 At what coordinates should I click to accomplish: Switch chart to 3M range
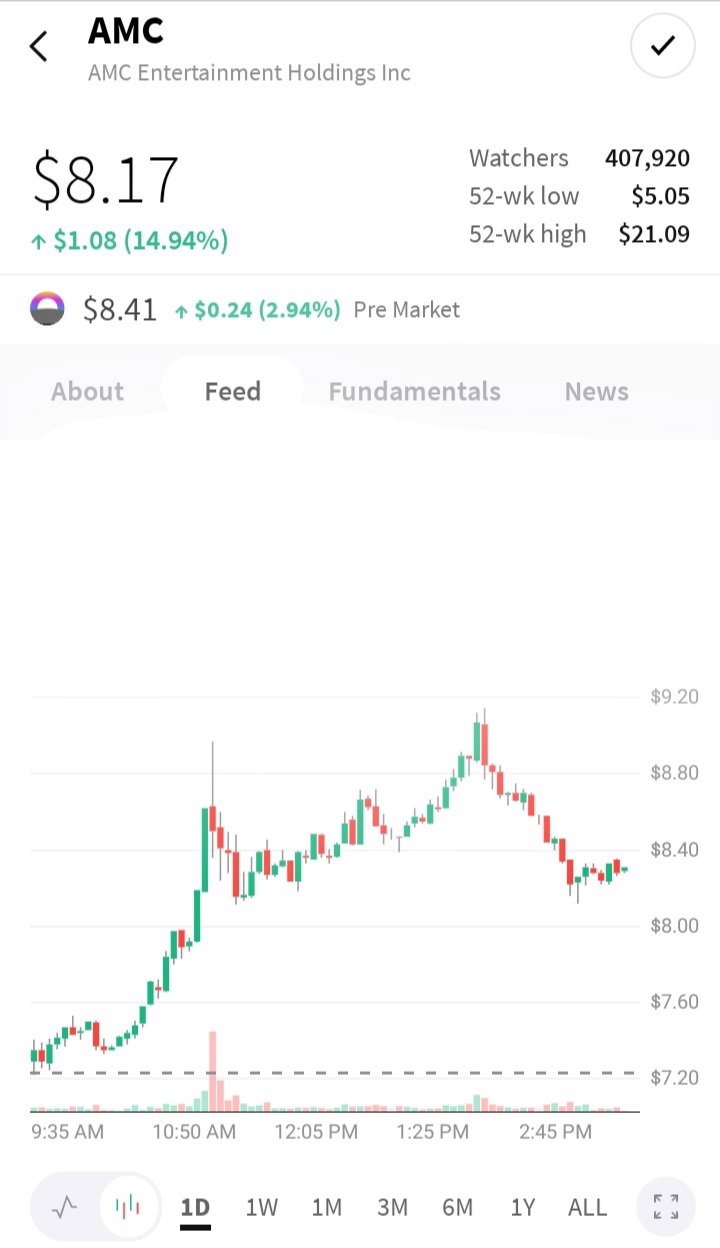pyautogui.click(x=393, y=1207)
